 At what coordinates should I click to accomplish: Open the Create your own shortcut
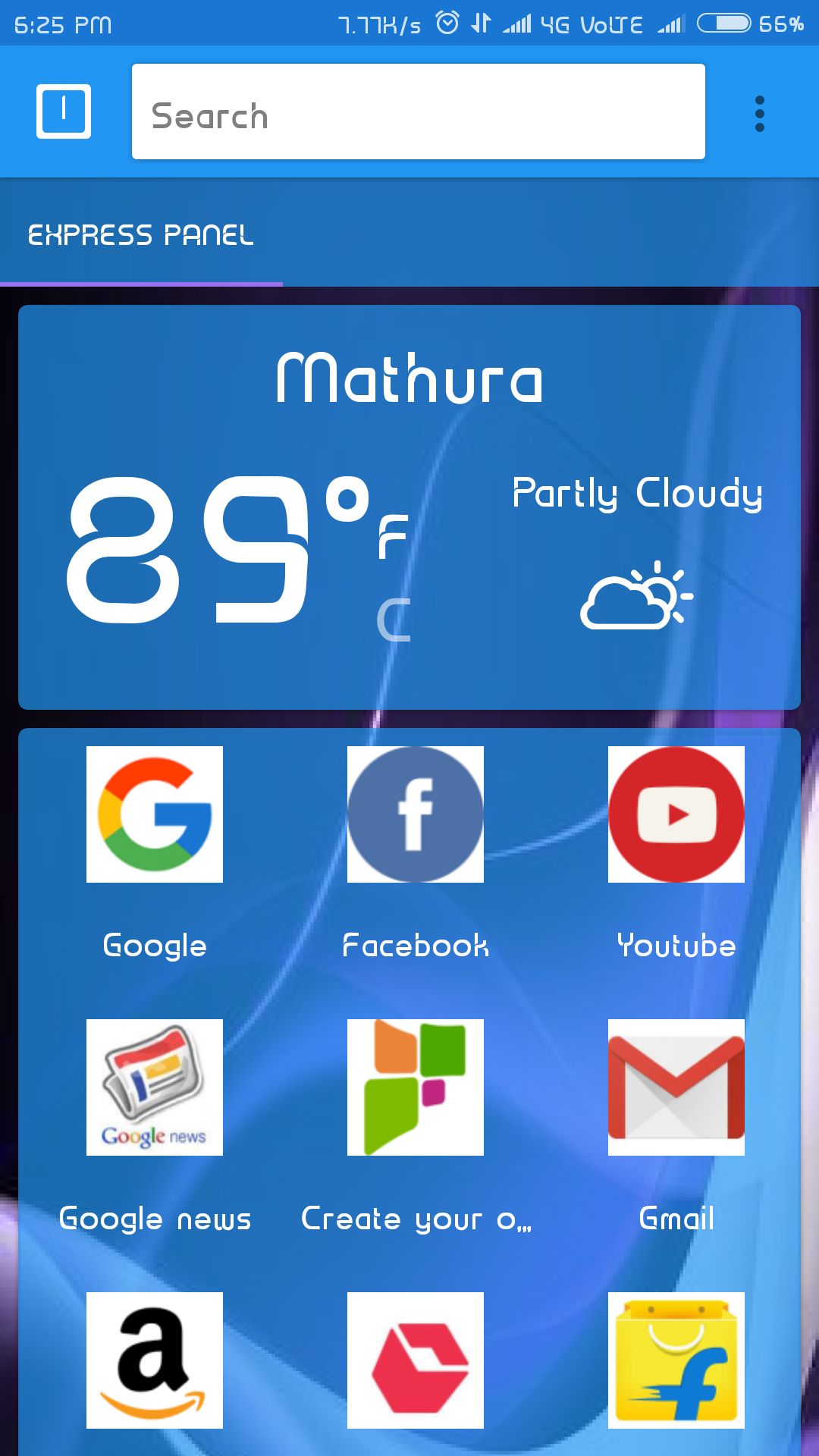[416, 1087]
